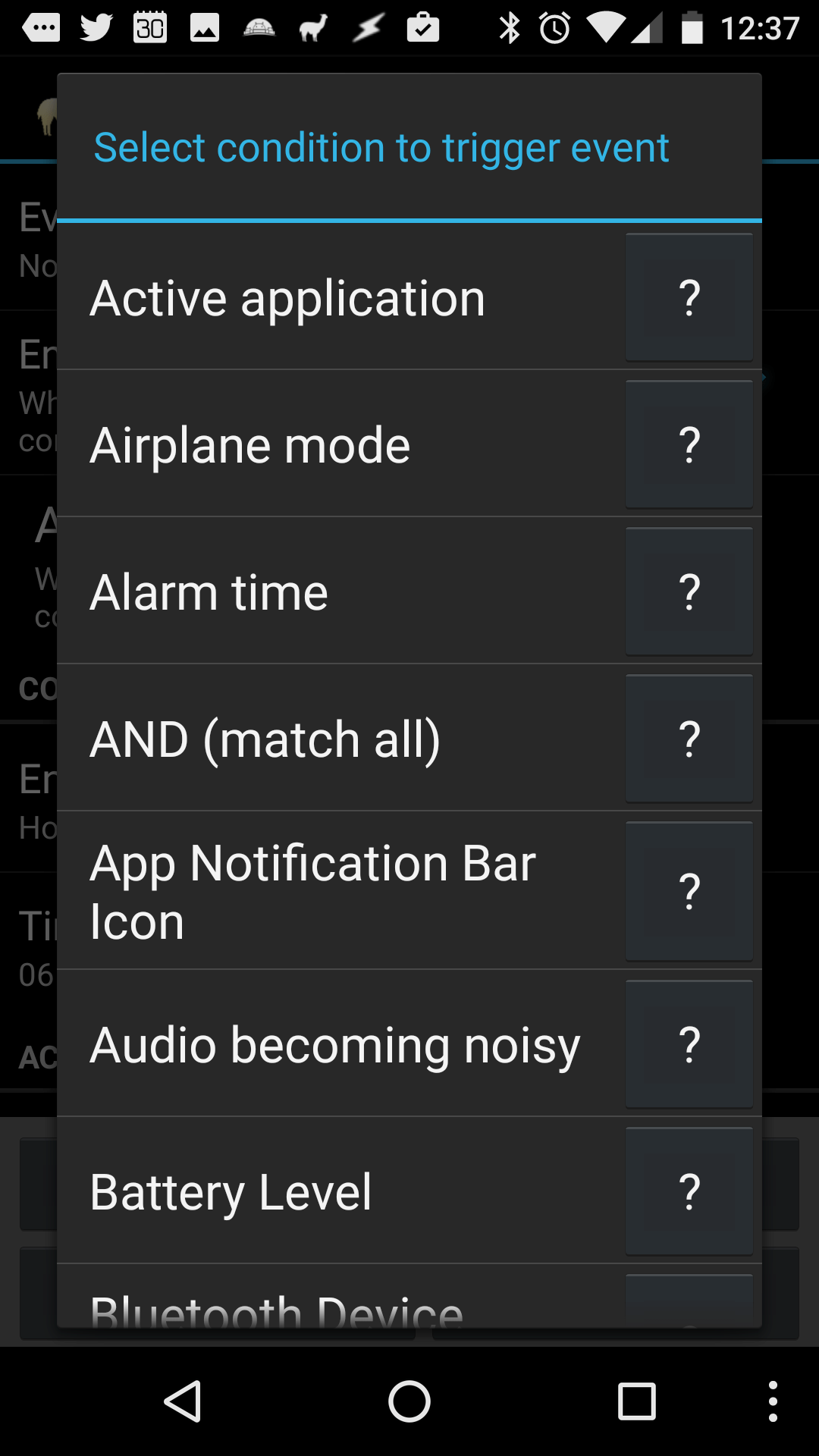Open the help button beside Alarm time
This screenshot has height=1456, width=819.
click(x=689, y=591)
